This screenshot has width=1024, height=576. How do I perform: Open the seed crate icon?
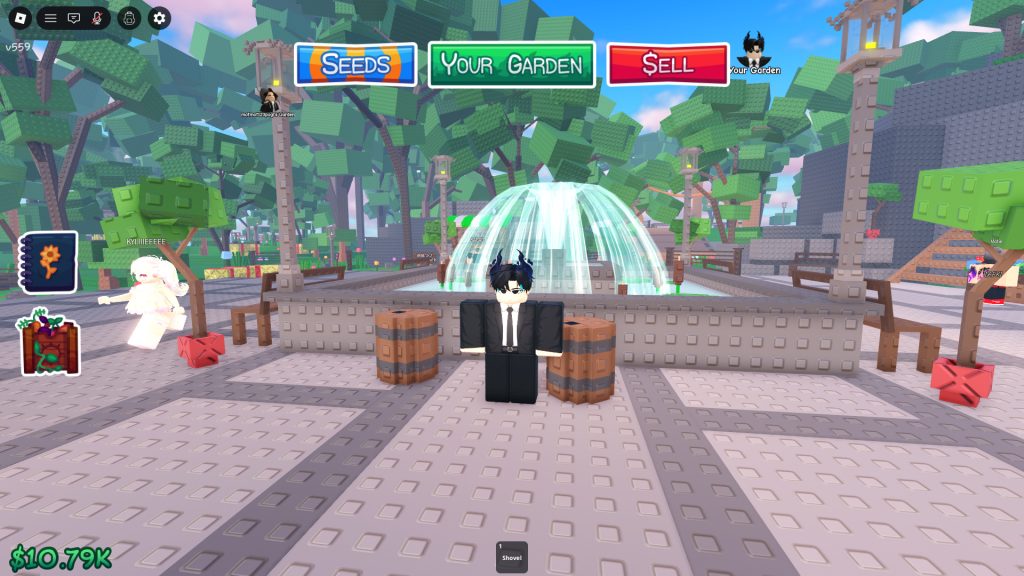click(48, 343)
